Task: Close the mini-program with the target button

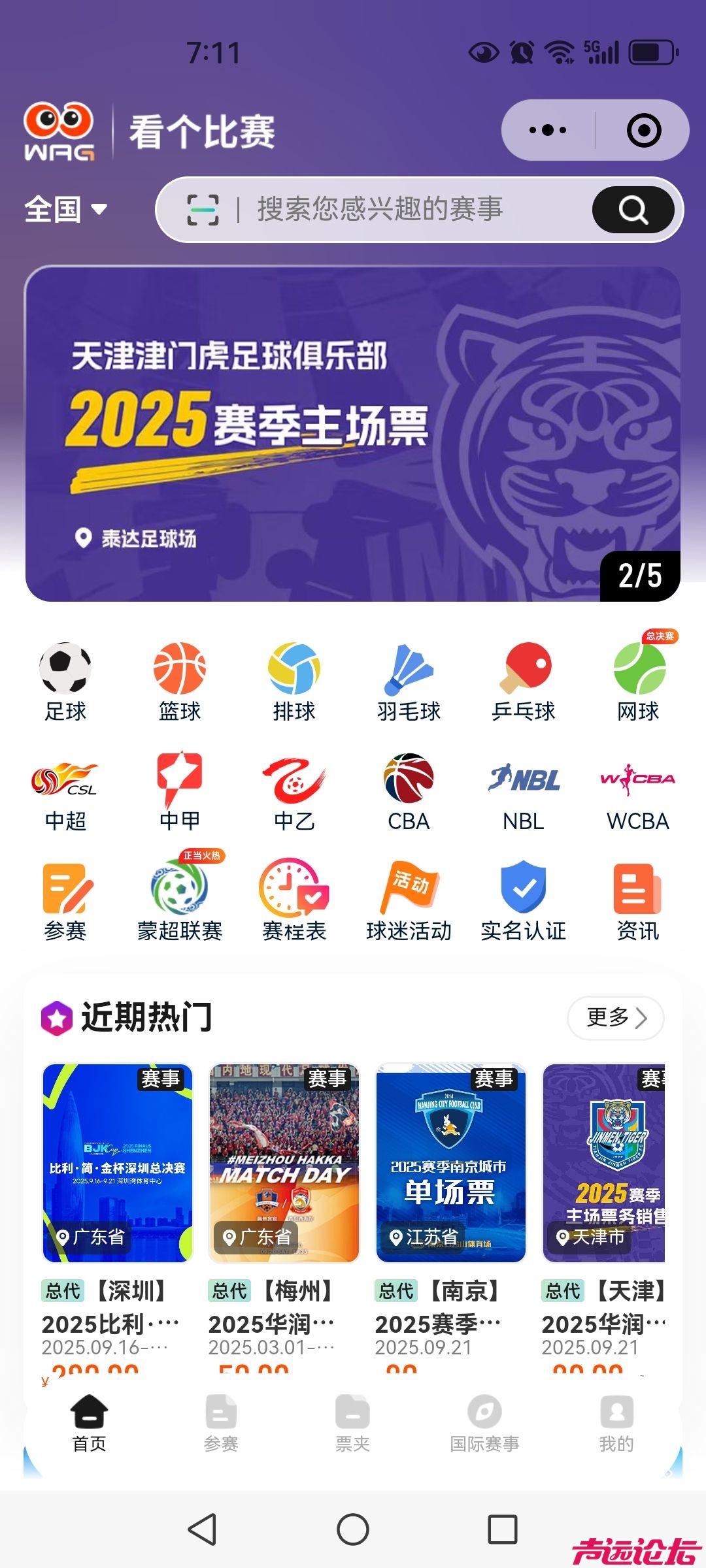Action: [x=643, y=130]
